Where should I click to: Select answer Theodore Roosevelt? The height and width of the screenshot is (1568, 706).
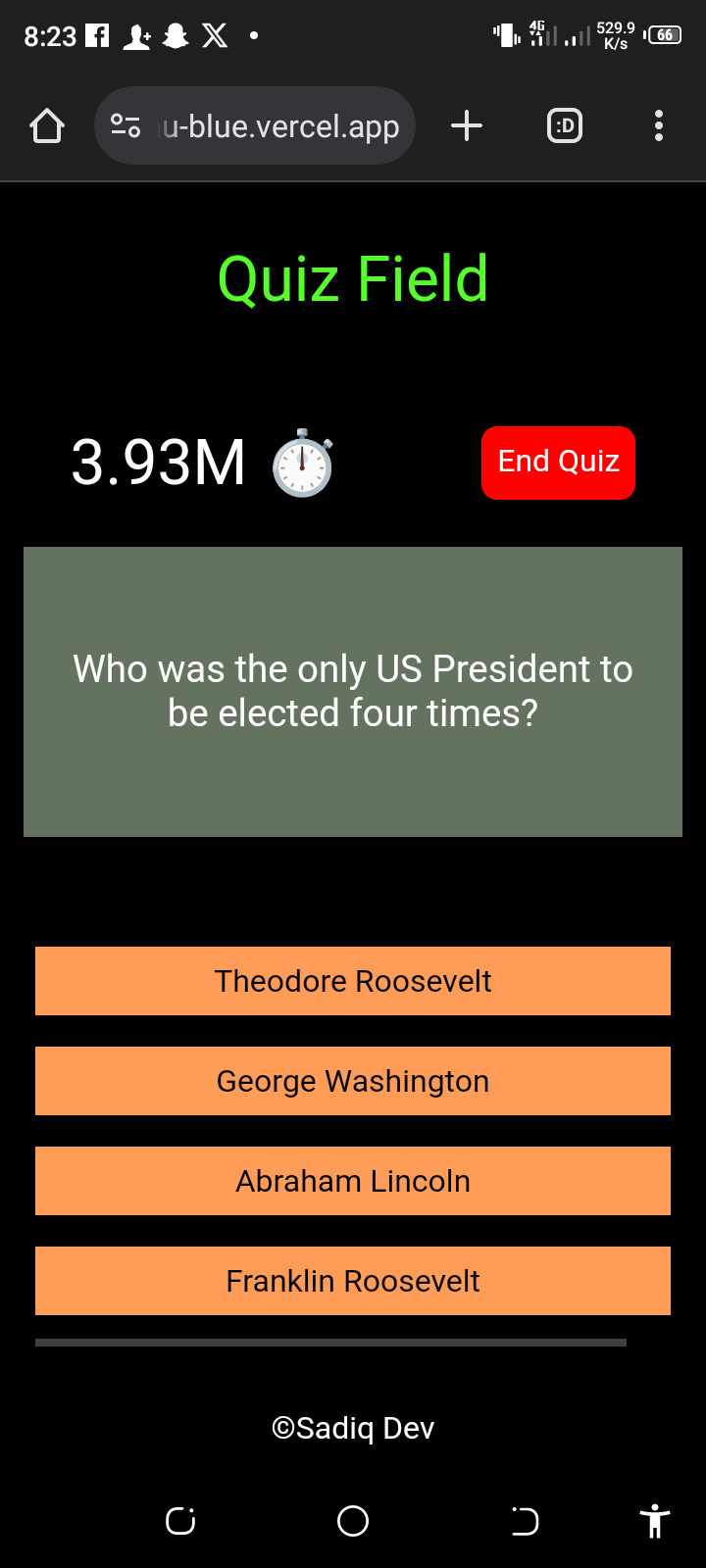pos(353,981)
